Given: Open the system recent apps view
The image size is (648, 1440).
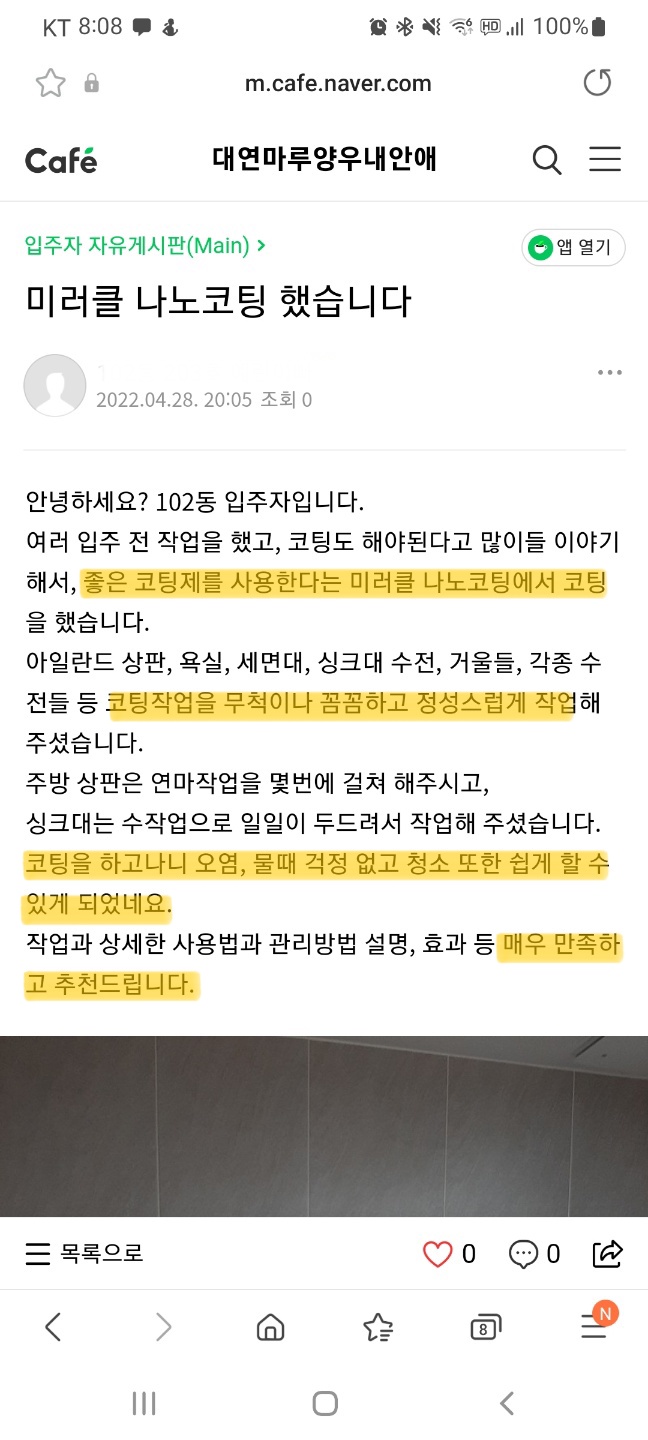Looking at the screenshot, I should (x=144, y=1403).
